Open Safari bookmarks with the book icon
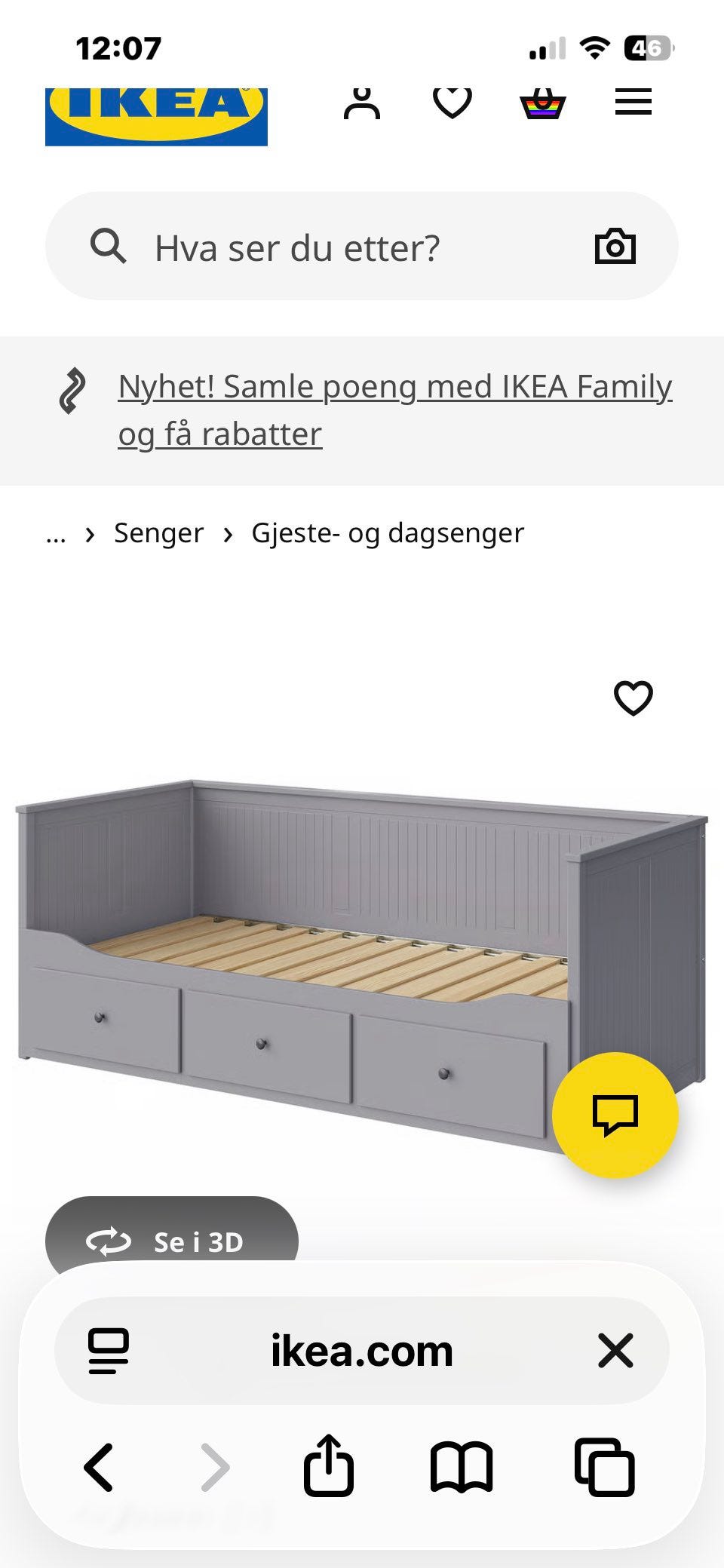The image size is (724, 1568). [460, 1466]
